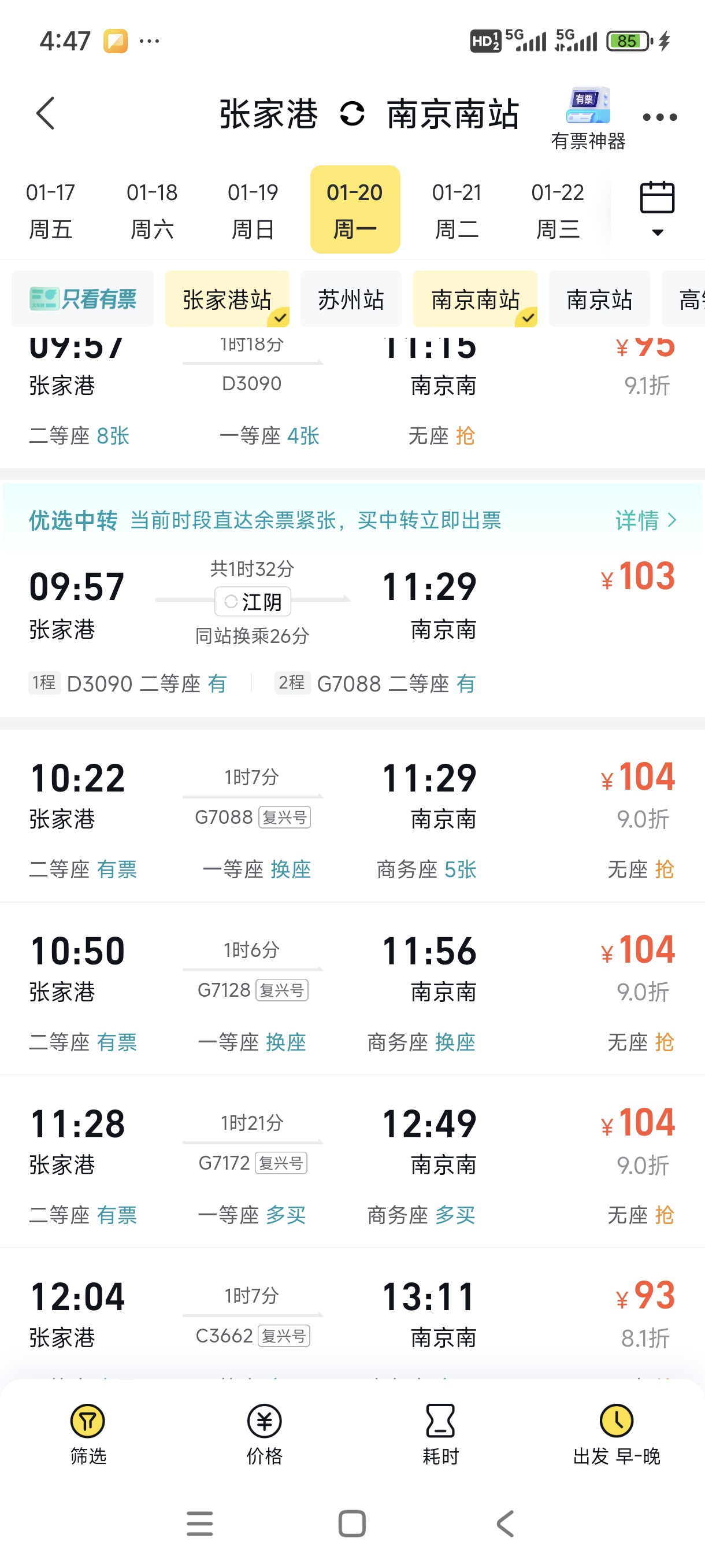The width and height of the screenshot is (705, 1568).
Task: Filter by 南京站 station
Action: click(x=599, y=299)
